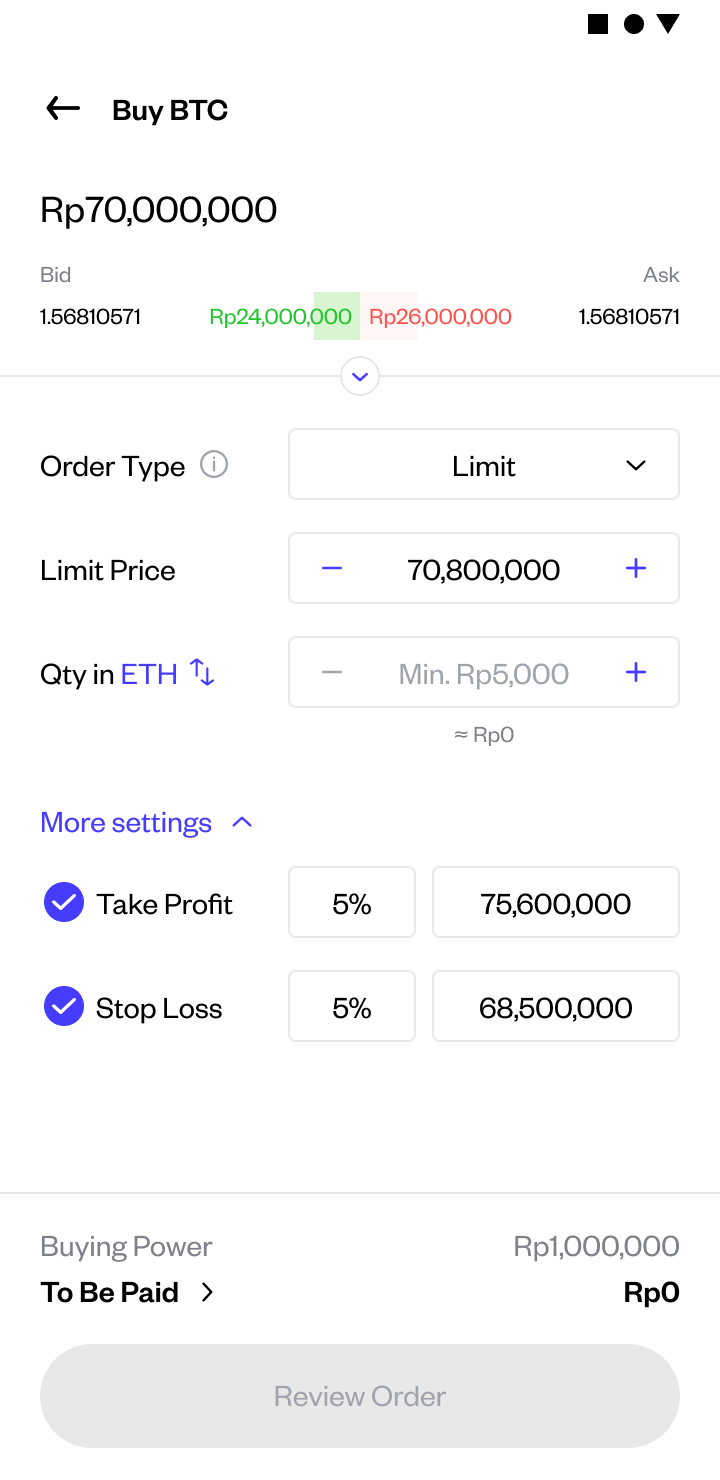Show Order Type info tooltip
The image size is (720, 1480).
[214, 465]
